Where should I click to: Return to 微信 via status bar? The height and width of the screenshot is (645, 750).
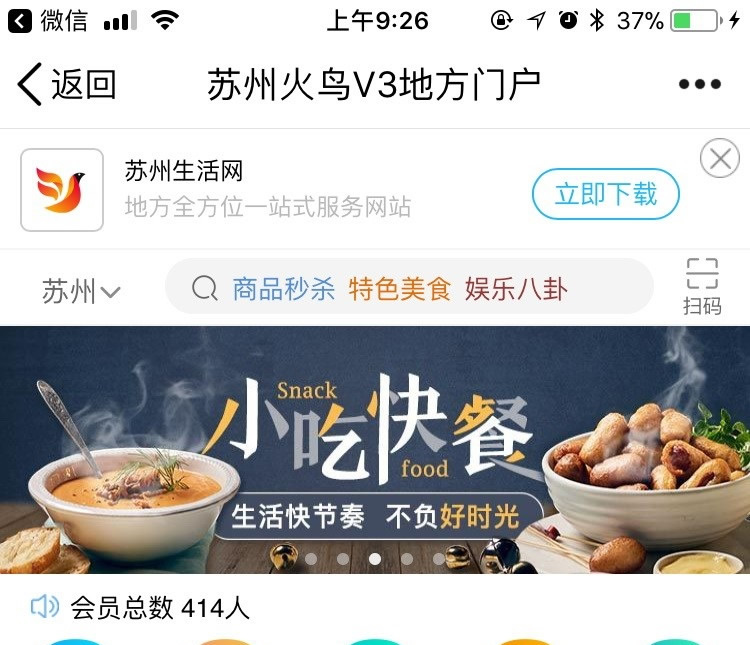[x=50, y=20]
